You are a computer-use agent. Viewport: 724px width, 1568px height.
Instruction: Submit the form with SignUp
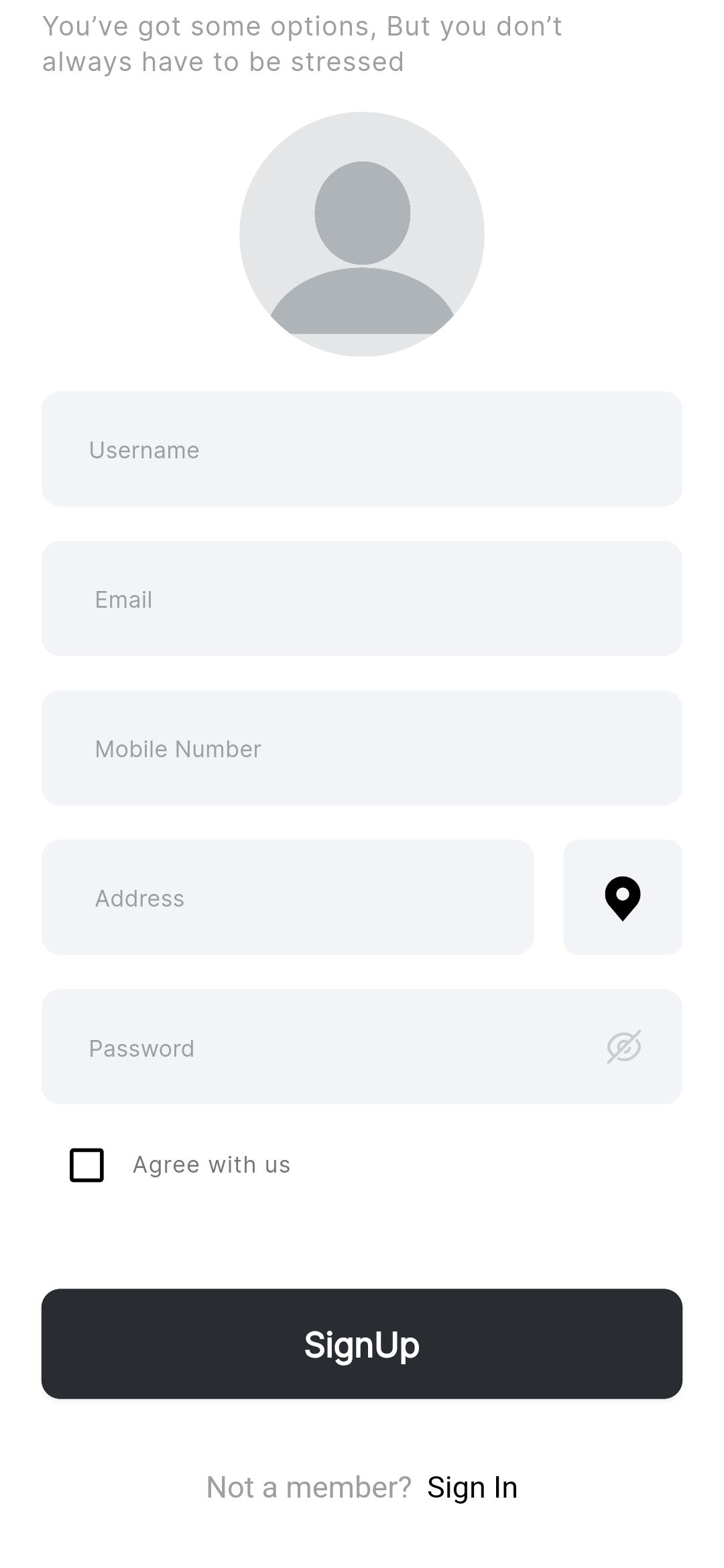point(362,1344)
